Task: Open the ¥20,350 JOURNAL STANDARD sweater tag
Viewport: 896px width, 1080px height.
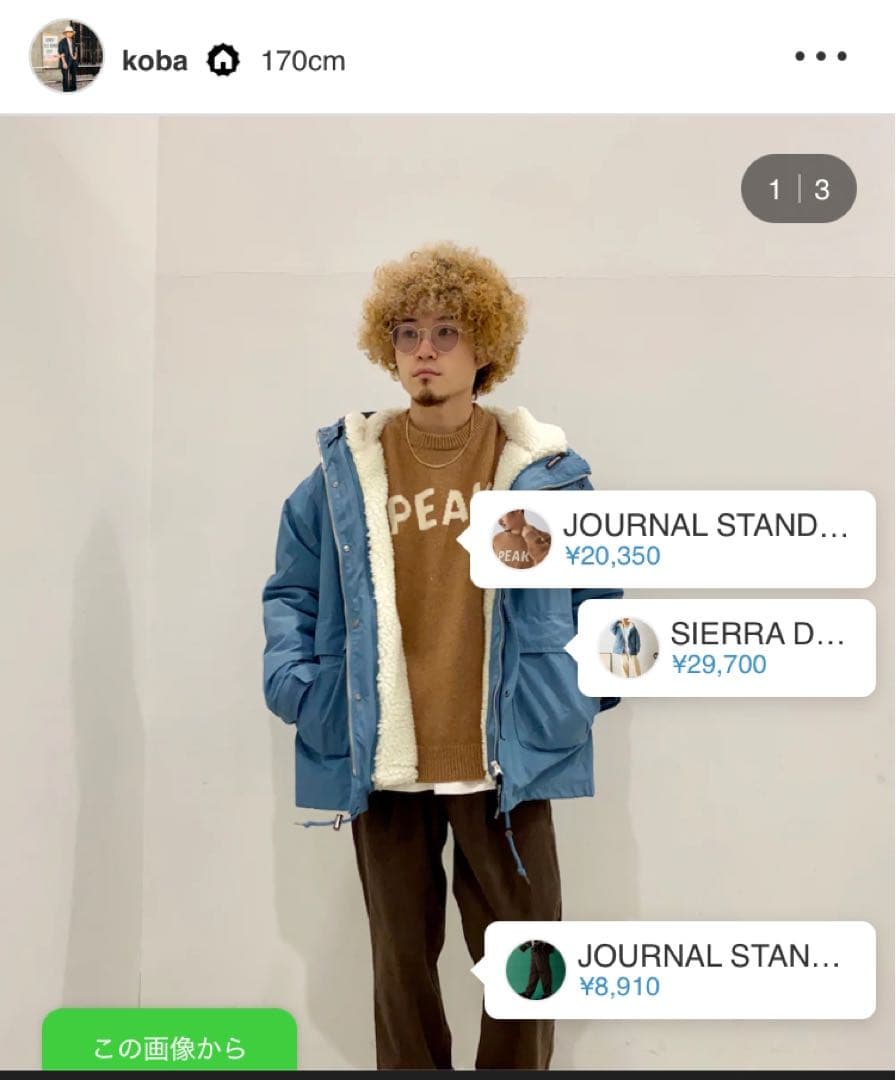Action: 673,539
